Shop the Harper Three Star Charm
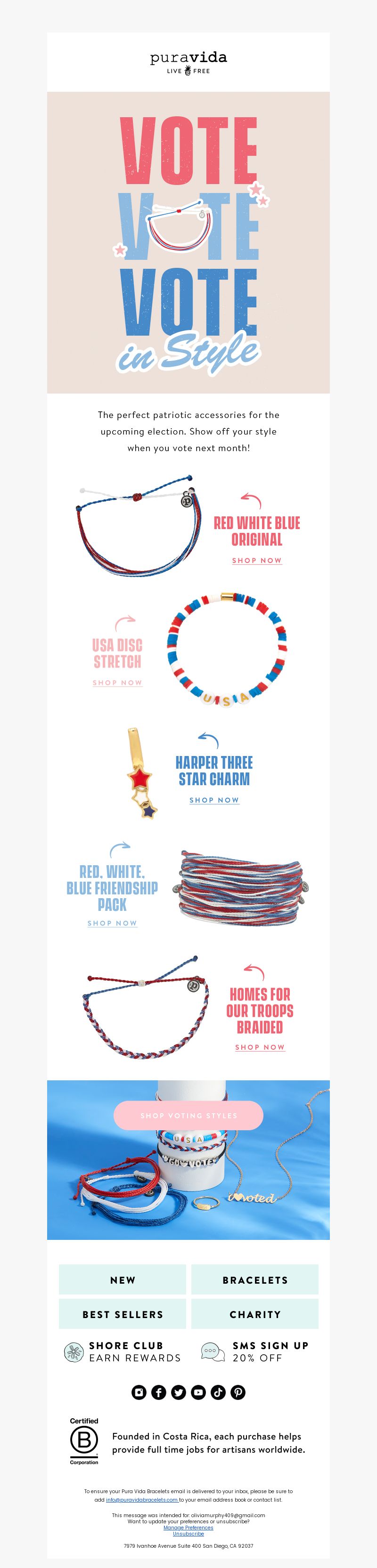 pos(214,800)
